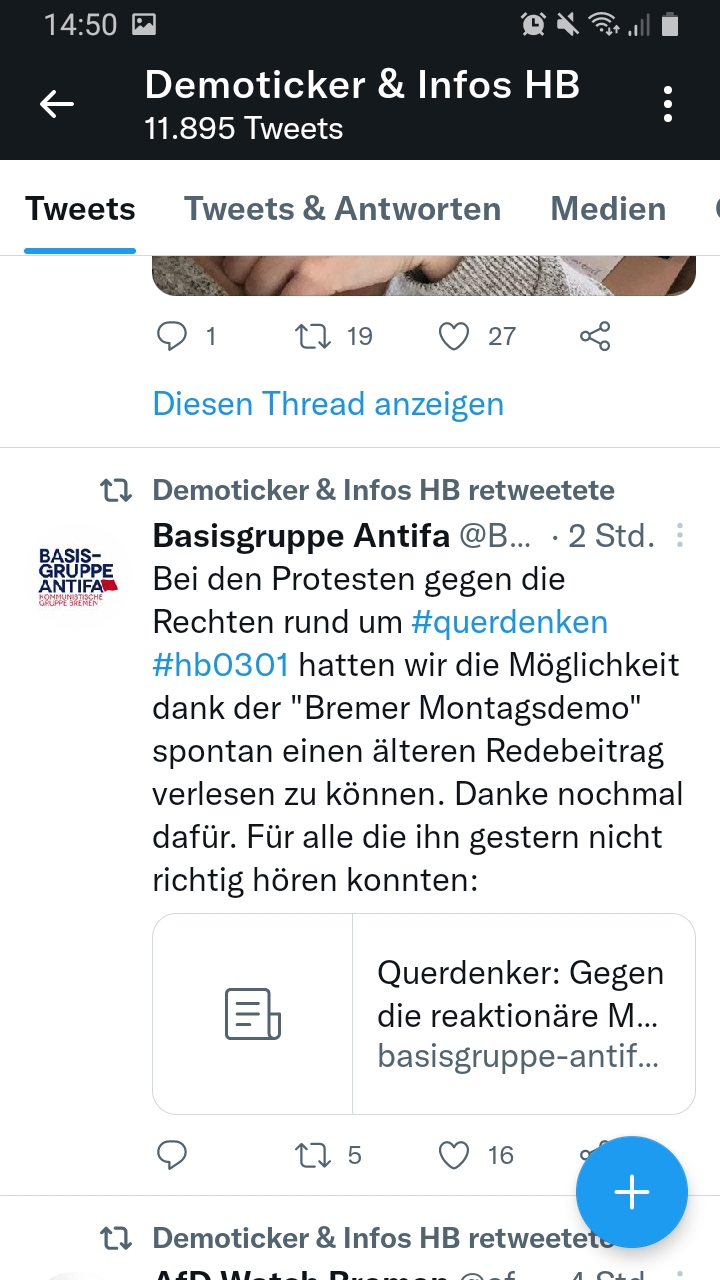Go back using the arrow
Viewport: 720px width, 1280px height.
point(57,104)
